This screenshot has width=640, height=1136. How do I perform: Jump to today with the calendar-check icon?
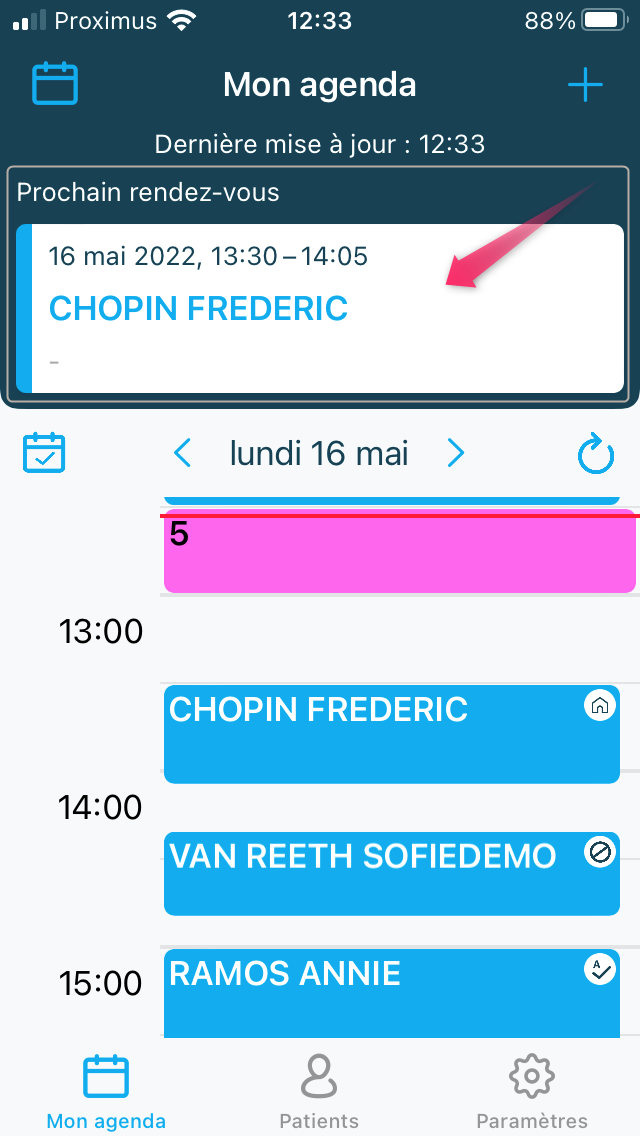(44, 453)
